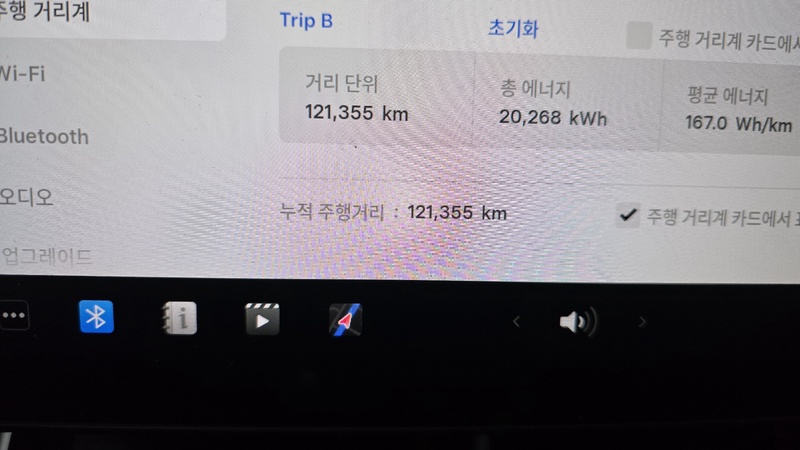
Task: Launch the theater video app
Action: 262,319
